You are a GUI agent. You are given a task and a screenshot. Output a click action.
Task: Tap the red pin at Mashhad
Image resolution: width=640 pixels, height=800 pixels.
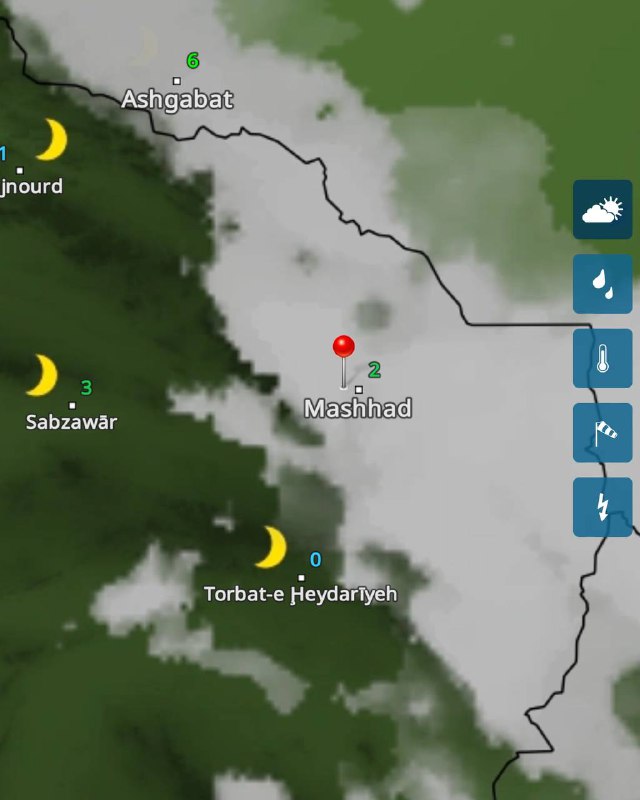343,348
